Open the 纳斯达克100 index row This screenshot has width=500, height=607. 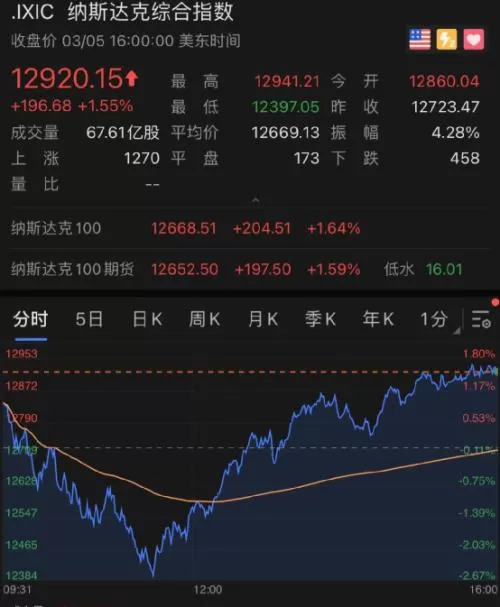tap(250, 228)
